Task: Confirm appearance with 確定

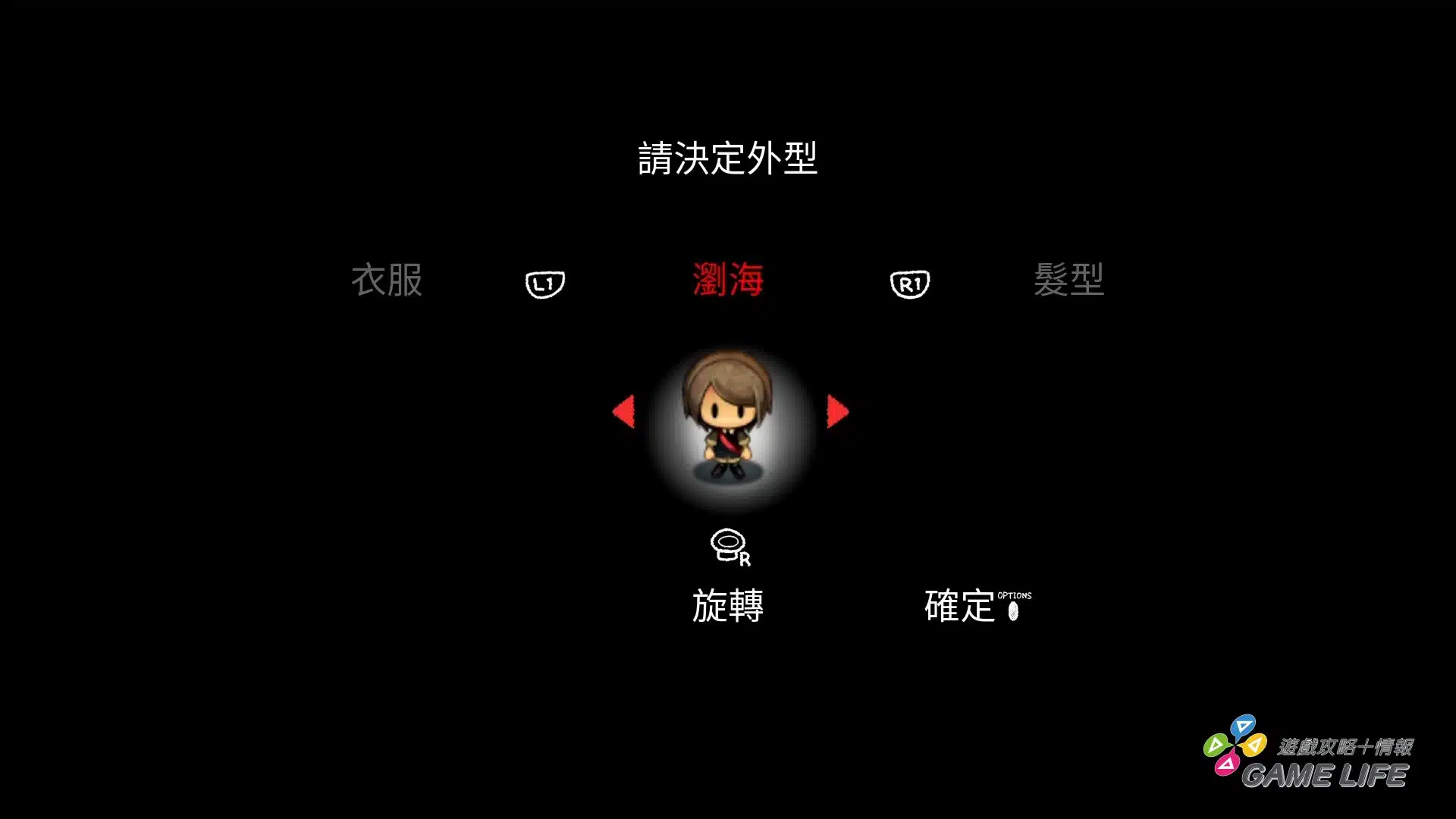Action: (x=960, y=606)
